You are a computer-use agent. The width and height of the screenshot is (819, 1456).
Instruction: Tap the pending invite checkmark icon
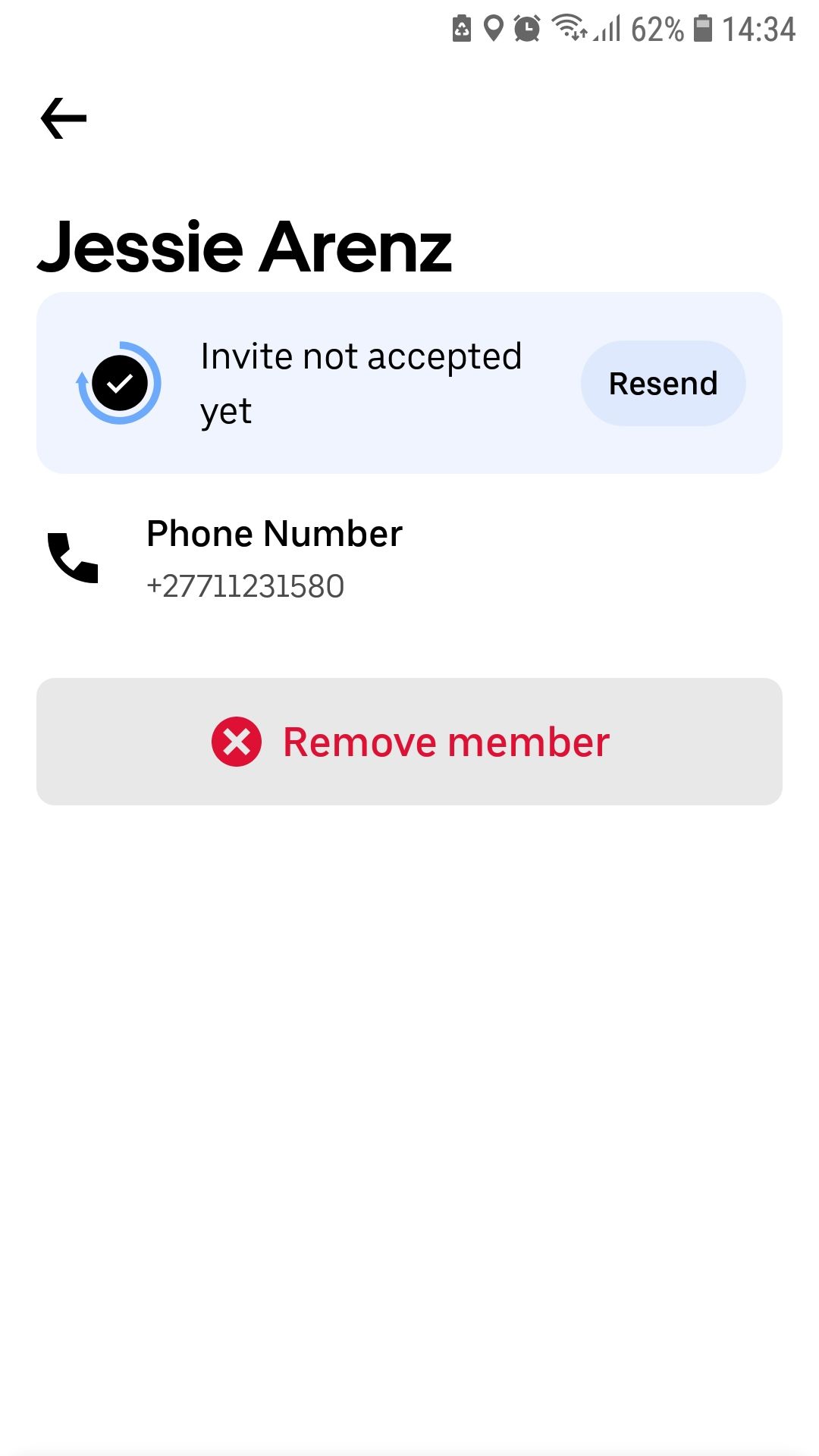[x=119, y=383]
